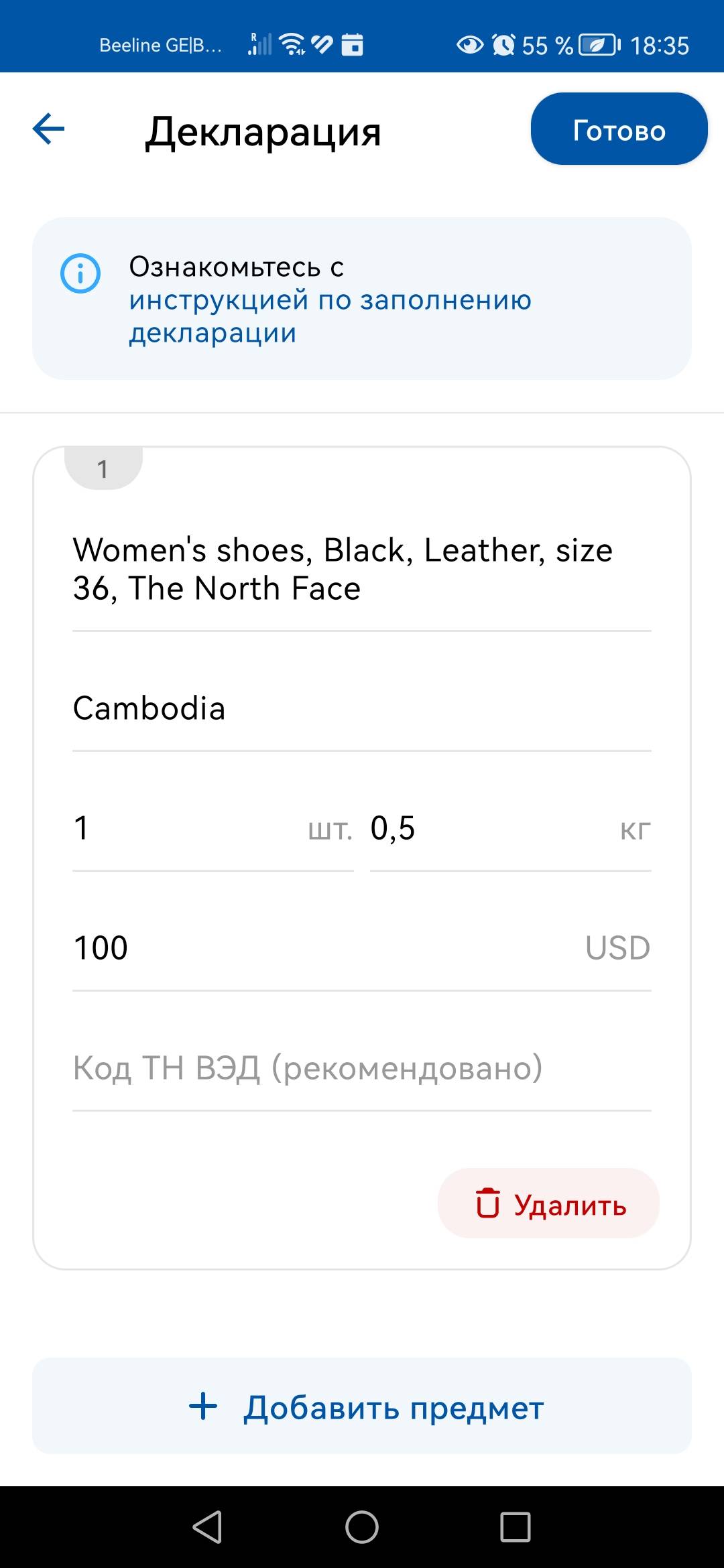Focus the Код ТН ВЭД field
Viewport: 724px width, 1568px height.
[362, 1069]
